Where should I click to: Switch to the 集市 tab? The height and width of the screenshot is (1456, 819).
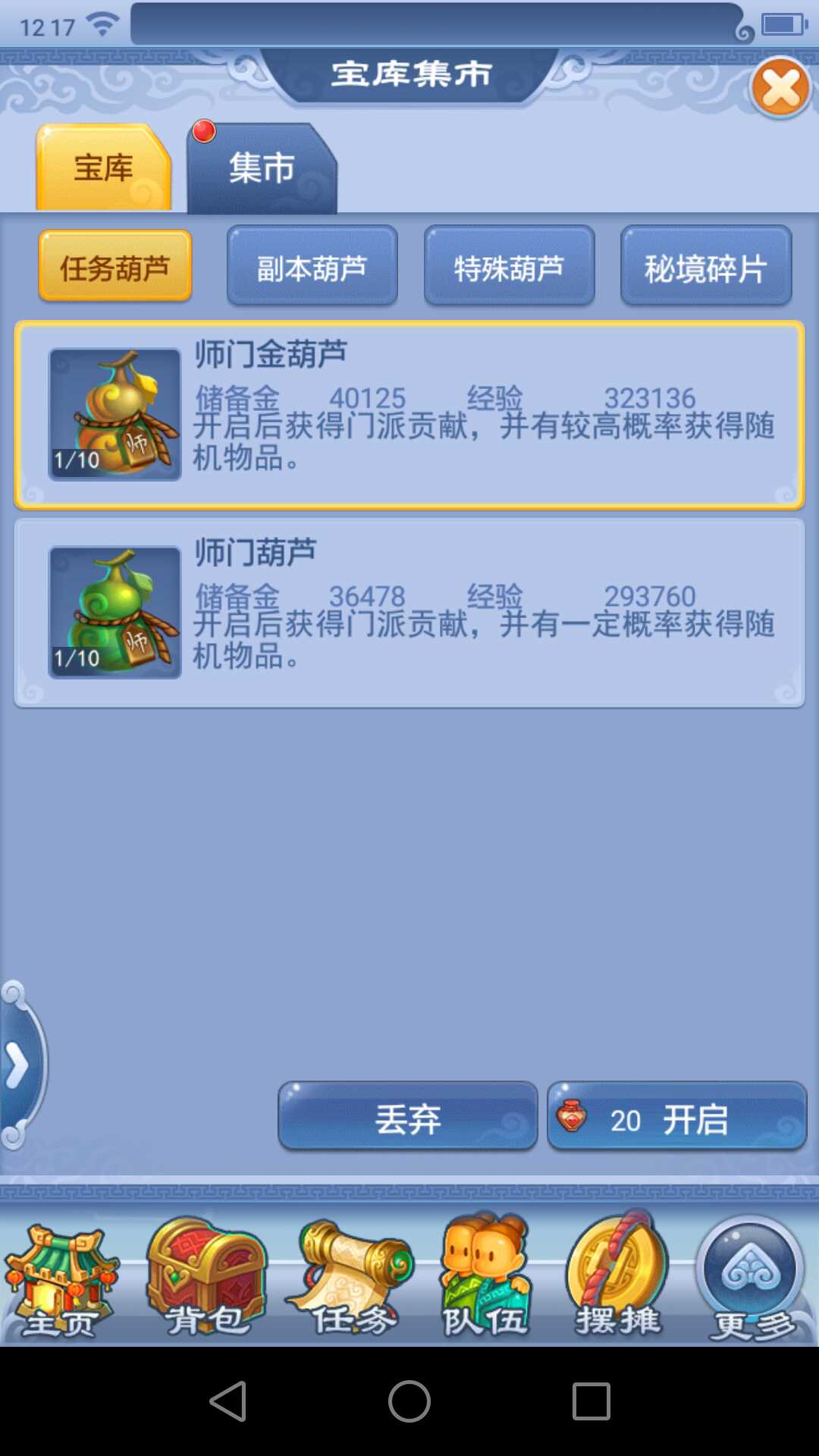pyautogui.click(x=262, y=168)
